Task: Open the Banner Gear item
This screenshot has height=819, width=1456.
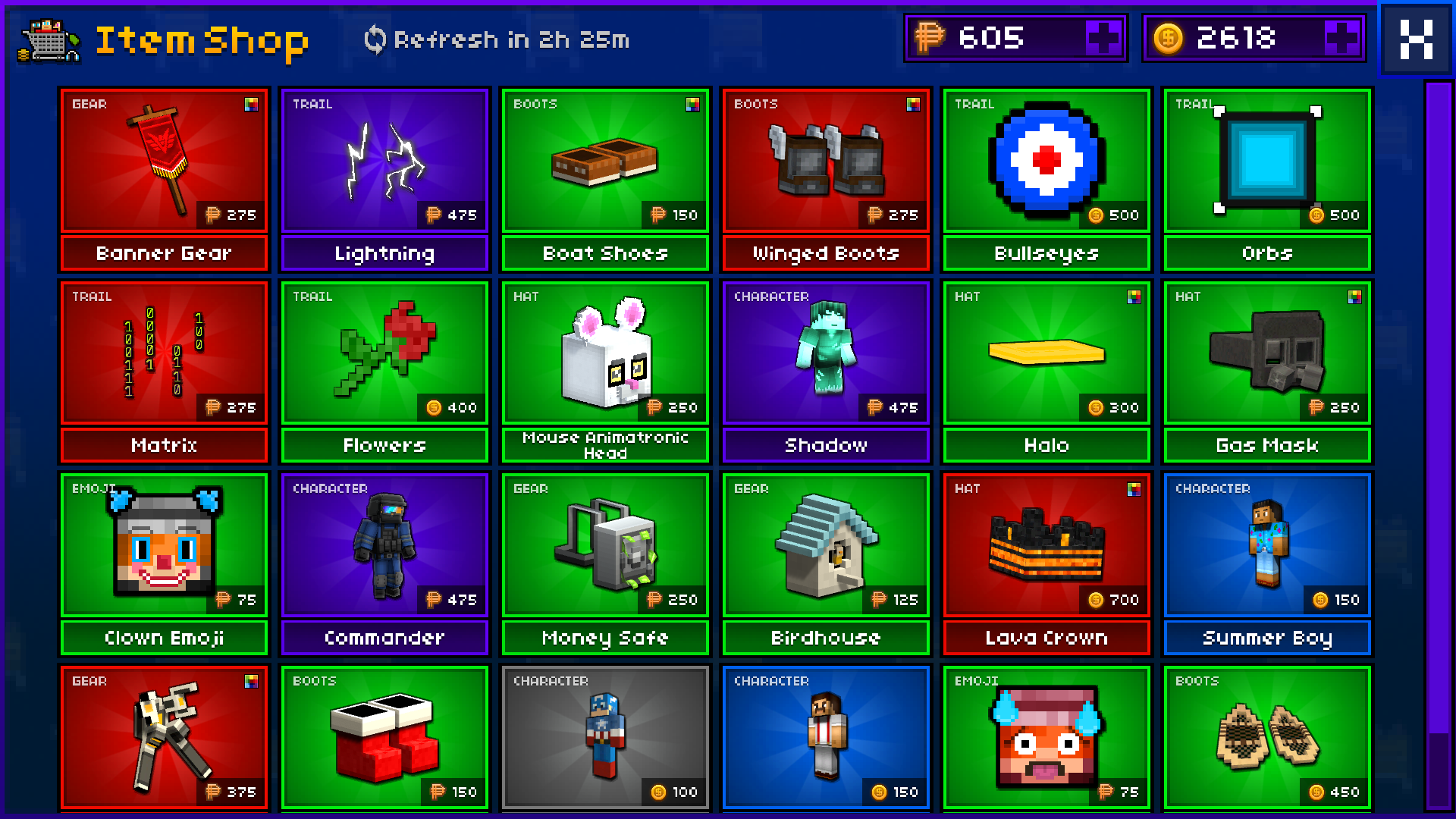Action: [164, 180]
